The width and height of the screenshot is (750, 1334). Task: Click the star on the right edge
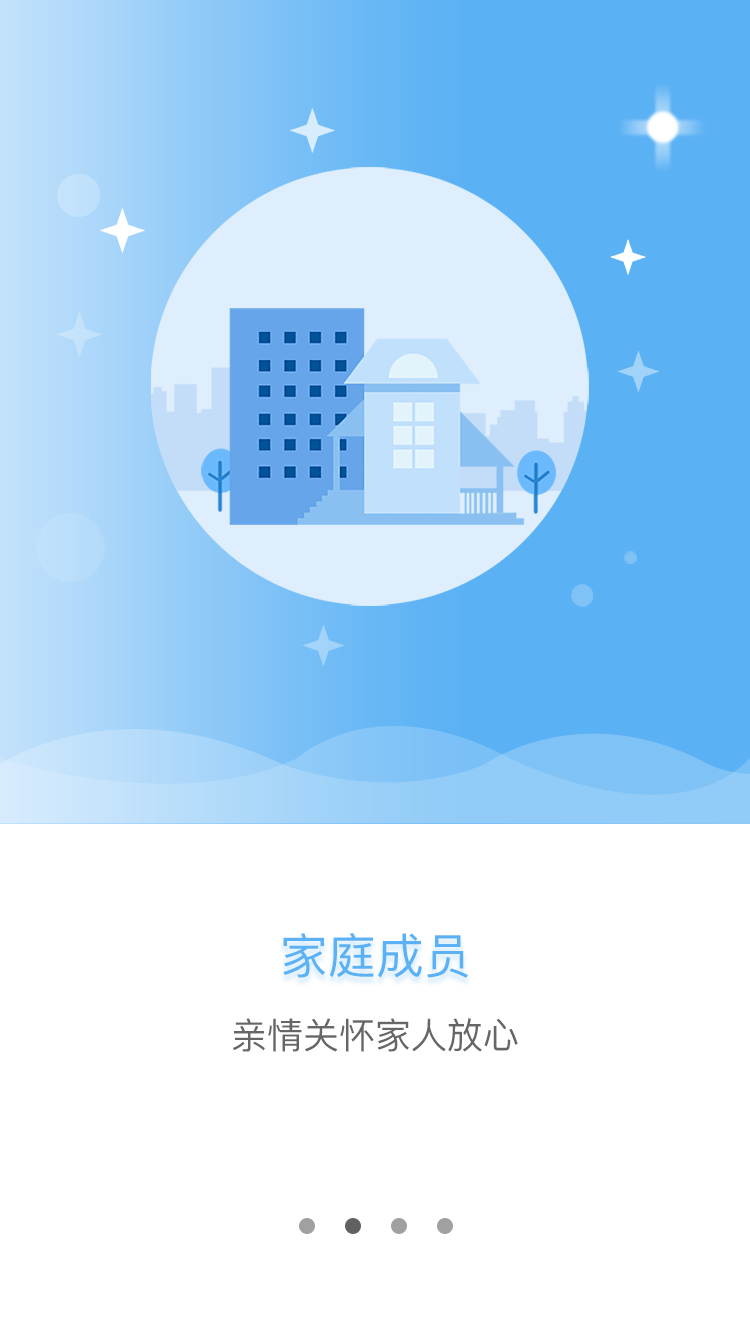(x=637, y=370)
